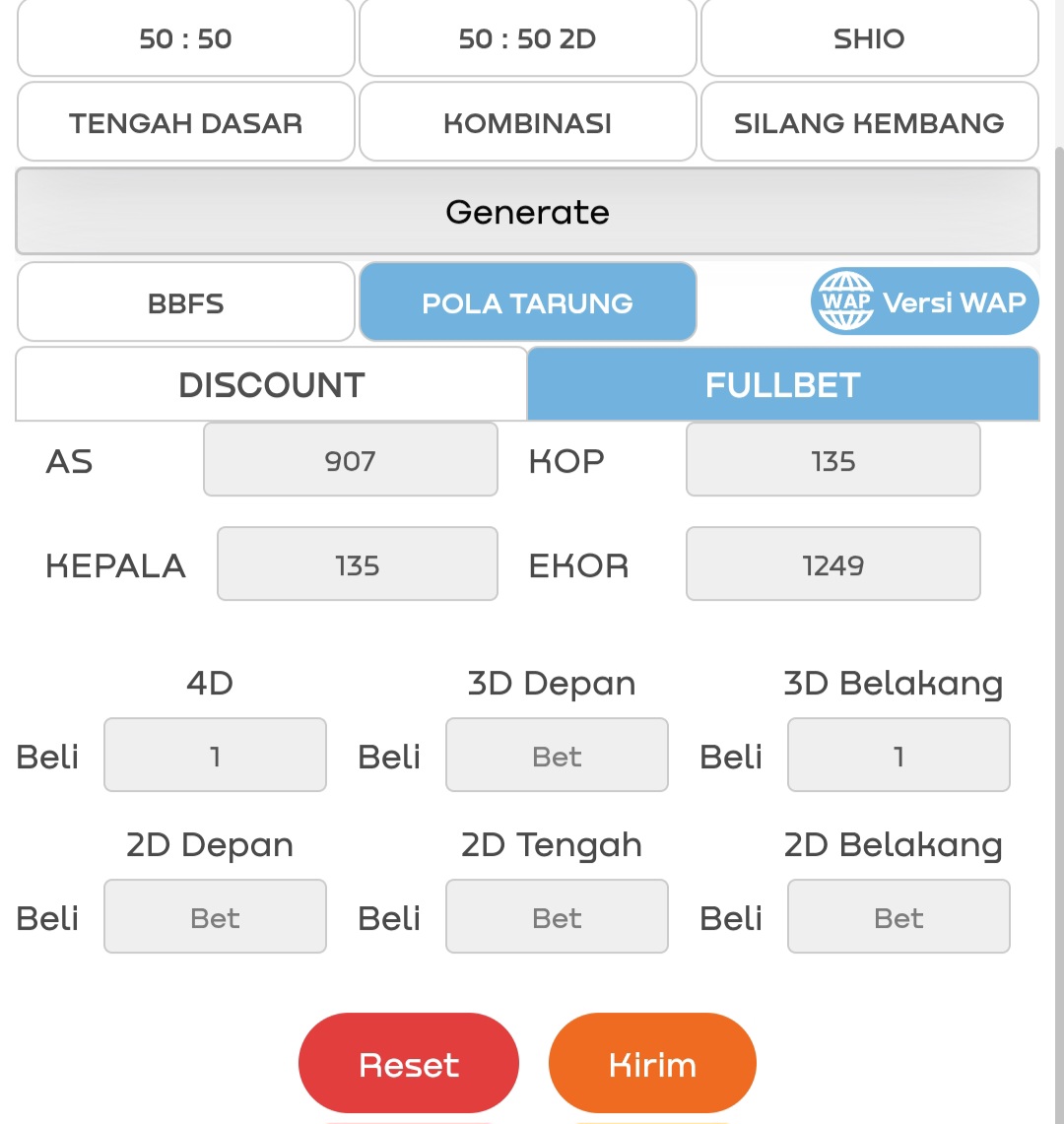Tap the Generate button

click(527, 212)
